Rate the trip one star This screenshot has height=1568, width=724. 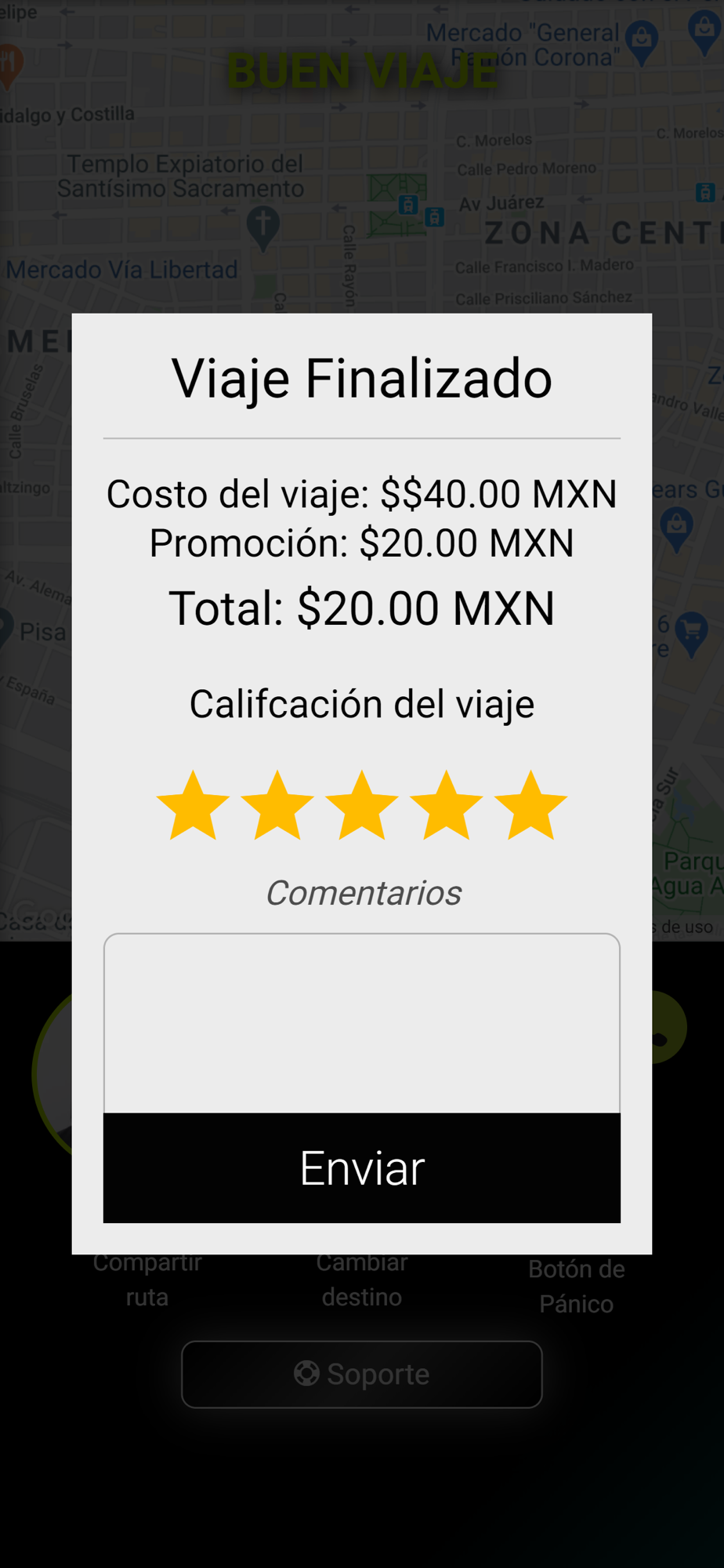[x=193, y=805]
